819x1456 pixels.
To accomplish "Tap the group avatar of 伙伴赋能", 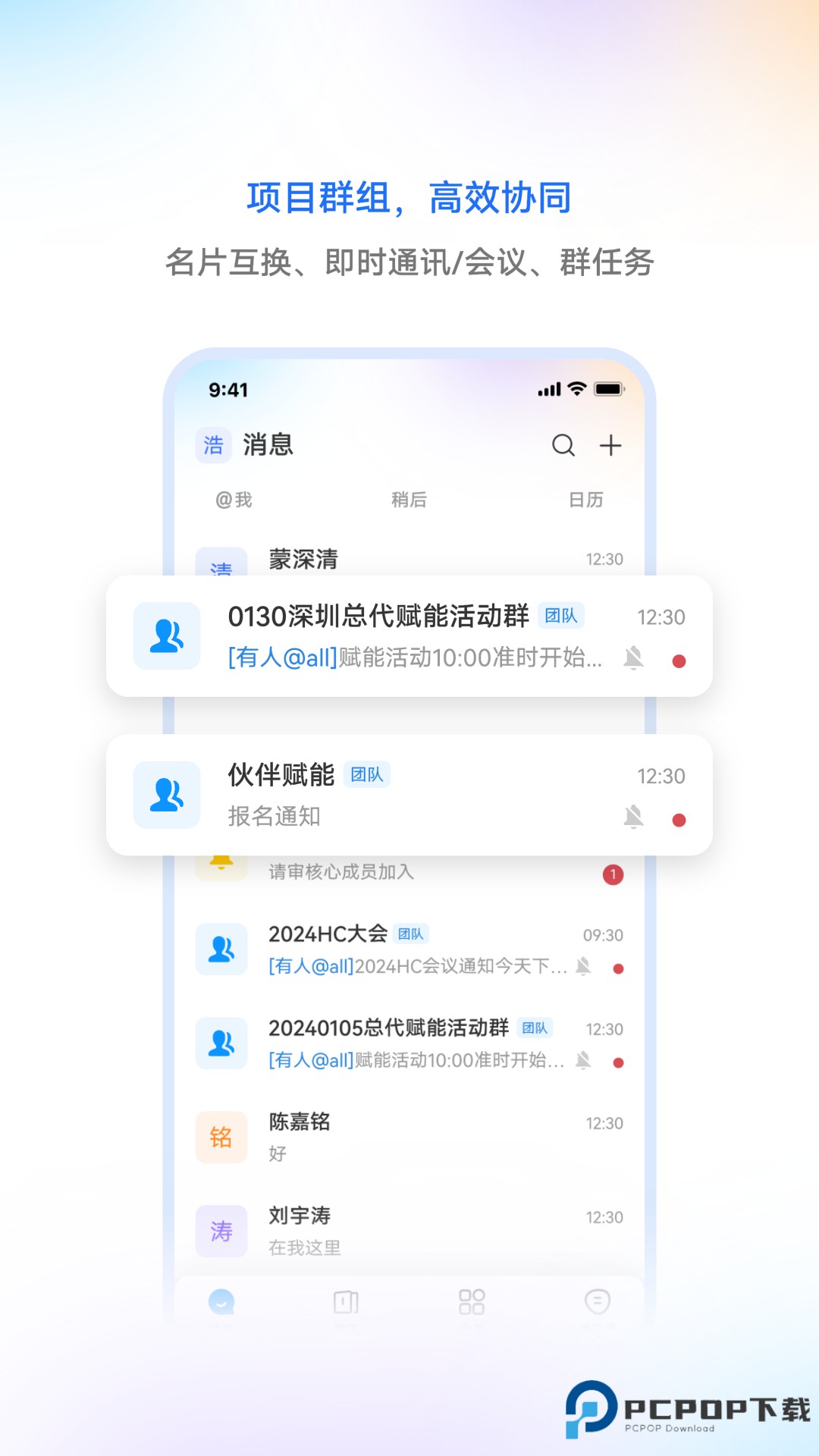I will tap(166, 795).
